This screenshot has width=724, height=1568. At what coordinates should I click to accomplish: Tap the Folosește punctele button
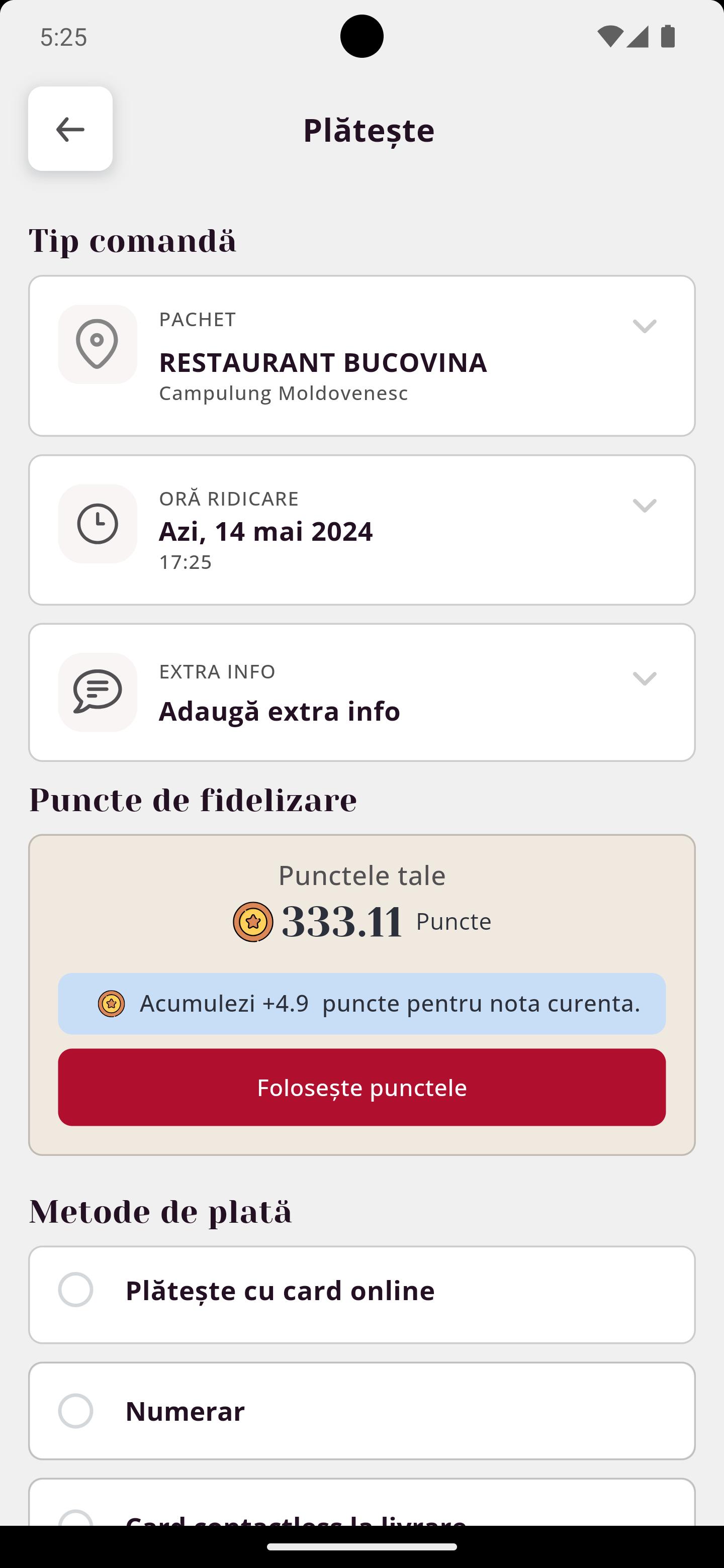tap(361, 1087)
